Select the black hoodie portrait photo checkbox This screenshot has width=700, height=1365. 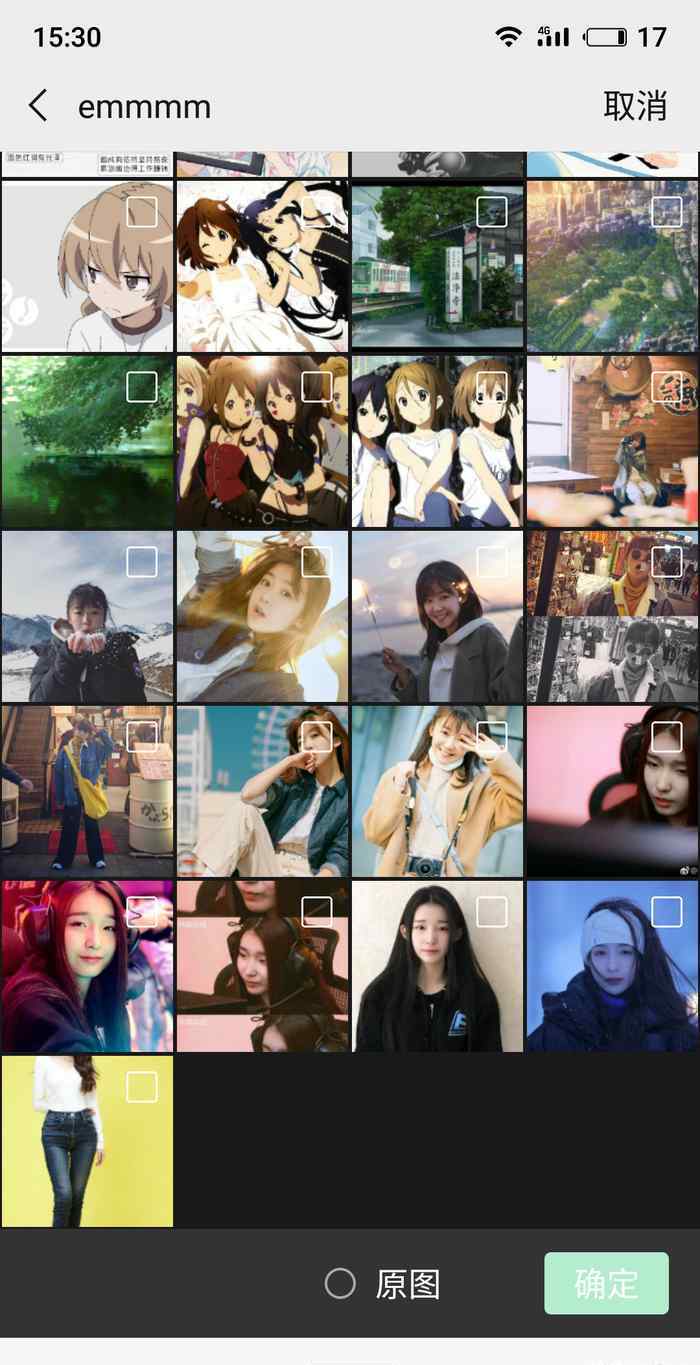tap(492, 912)
